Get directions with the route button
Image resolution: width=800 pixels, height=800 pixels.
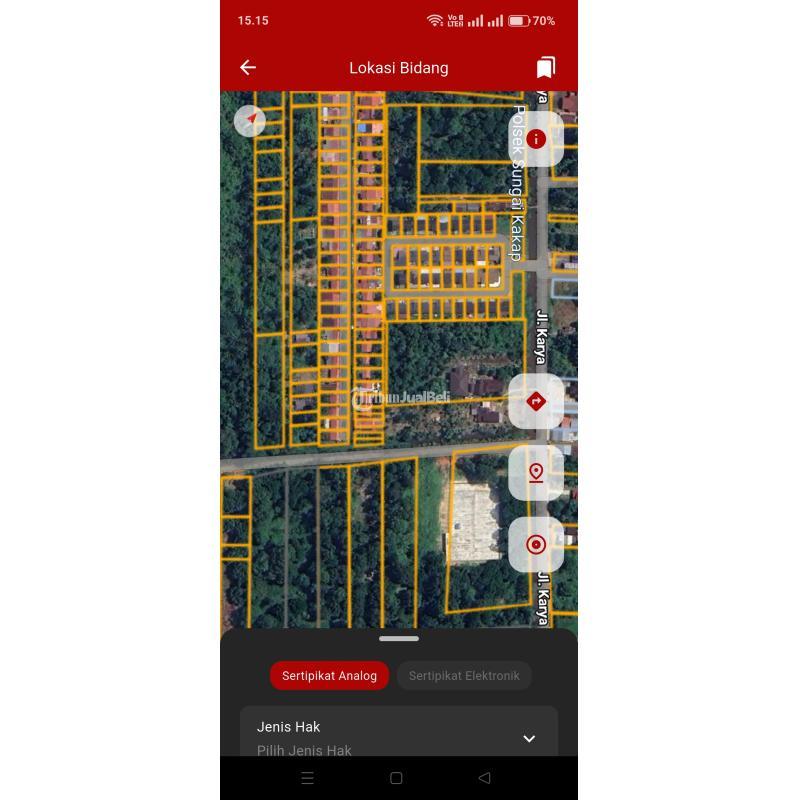coord(536,401)
